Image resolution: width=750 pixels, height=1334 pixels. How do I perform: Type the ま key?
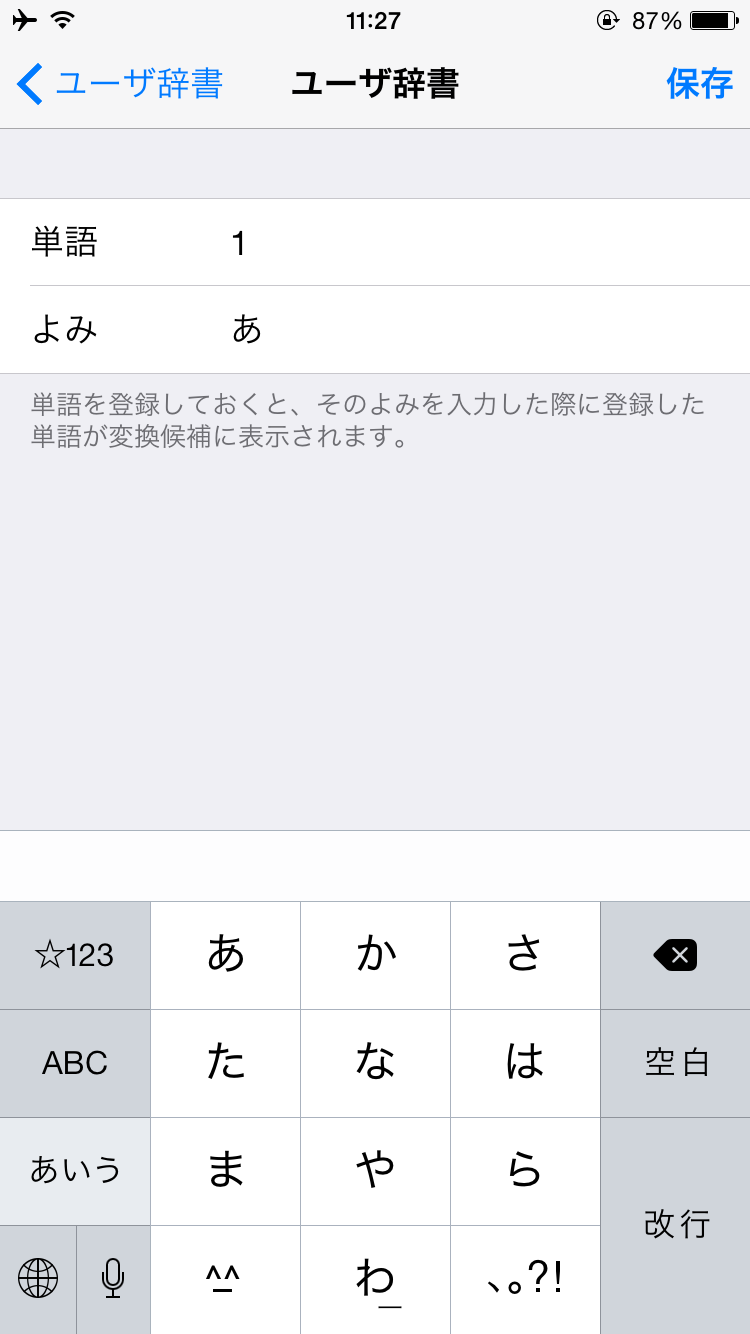tap(225, 1171)
